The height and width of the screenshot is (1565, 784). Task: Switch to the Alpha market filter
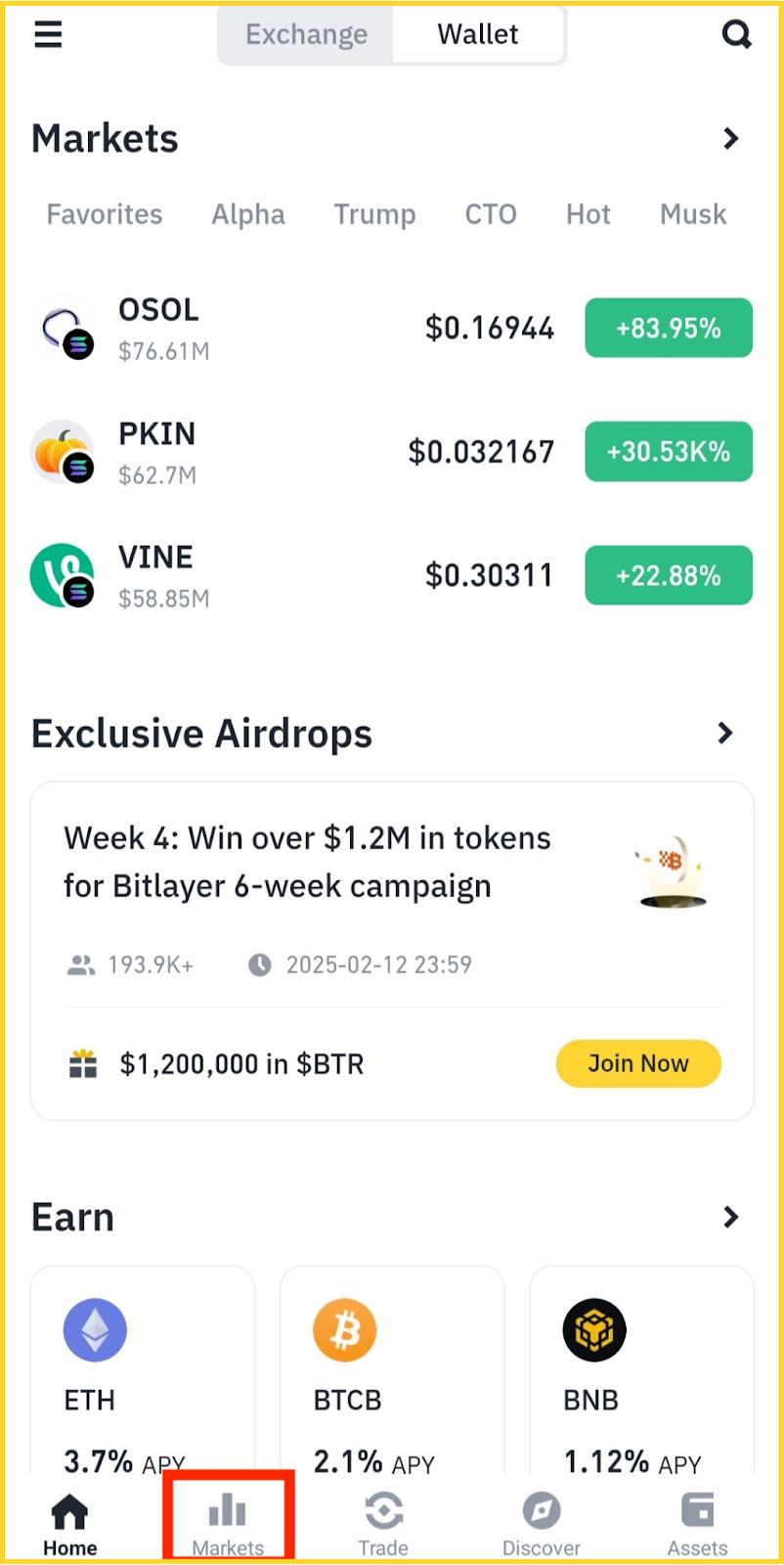[x=248, y=214]
